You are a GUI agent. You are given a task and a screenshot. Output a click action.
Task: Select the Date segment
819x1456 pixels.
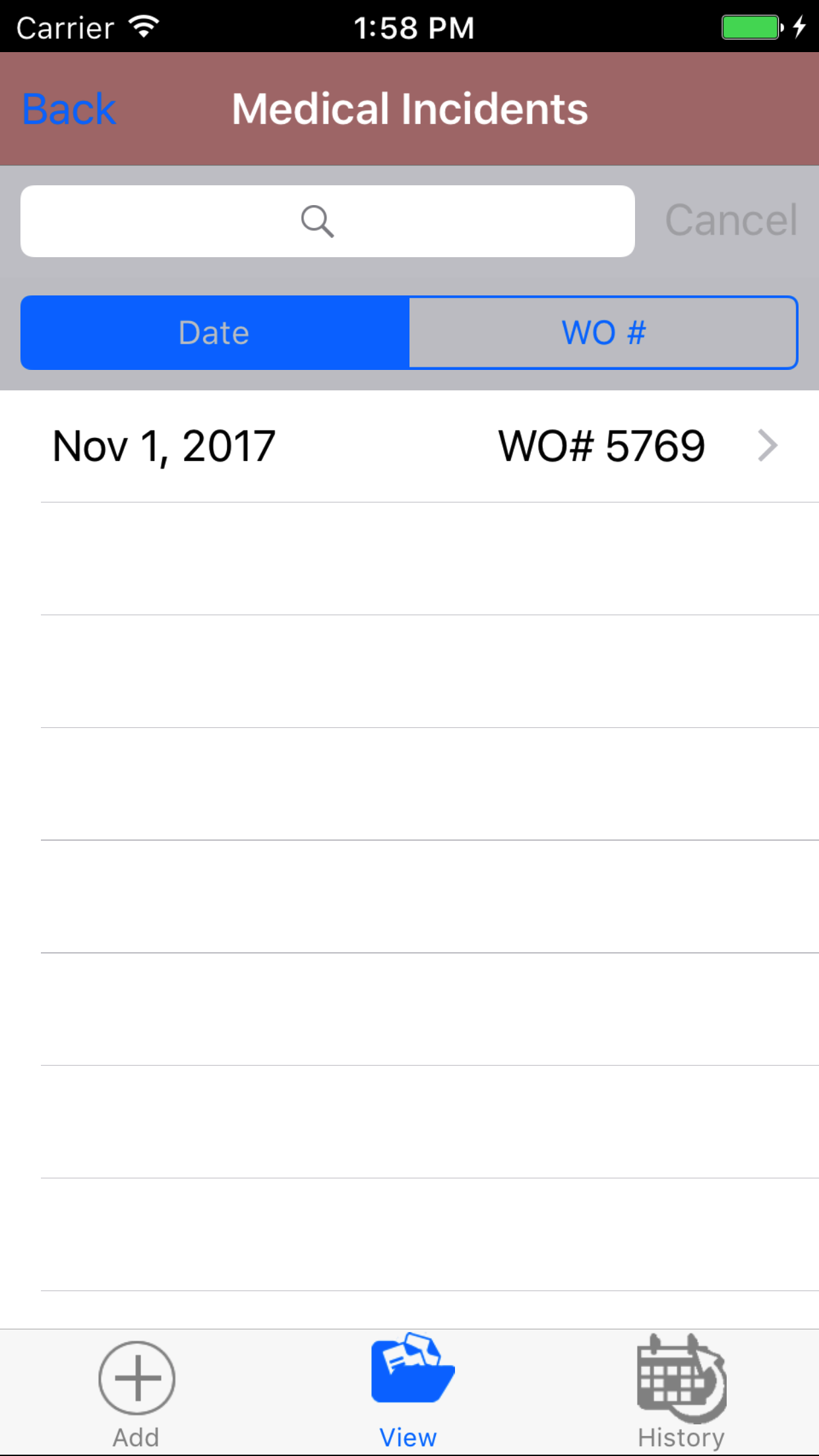[215, 332]
